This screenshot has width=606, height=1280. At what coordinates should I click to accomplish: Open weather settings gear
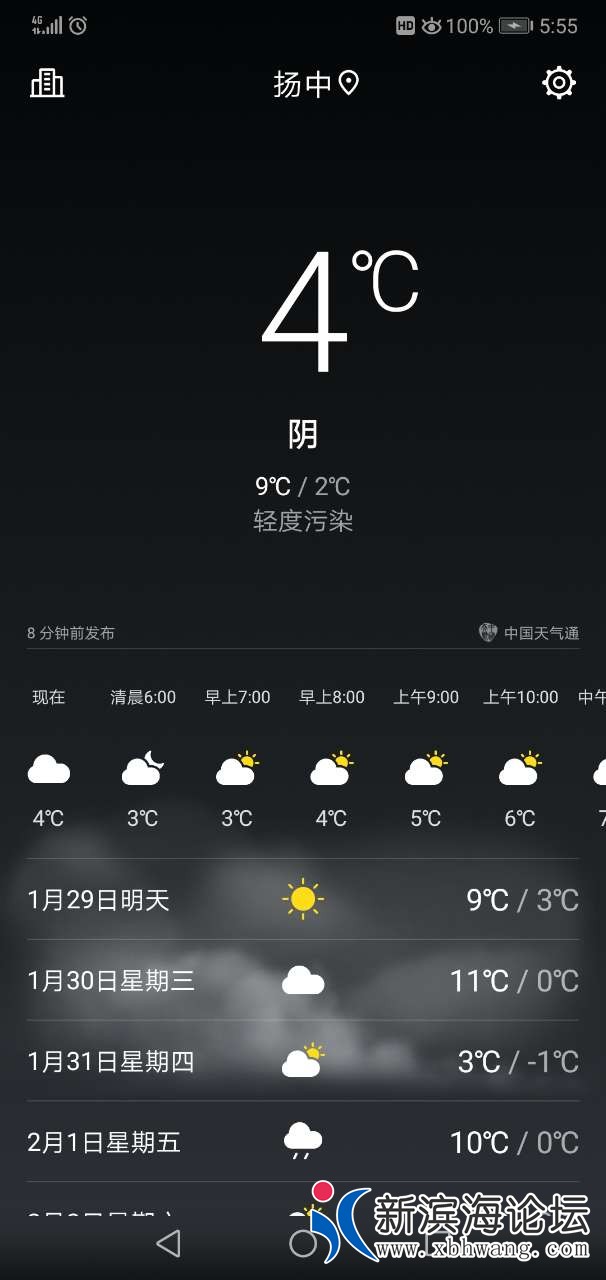[x=558, y=83]
